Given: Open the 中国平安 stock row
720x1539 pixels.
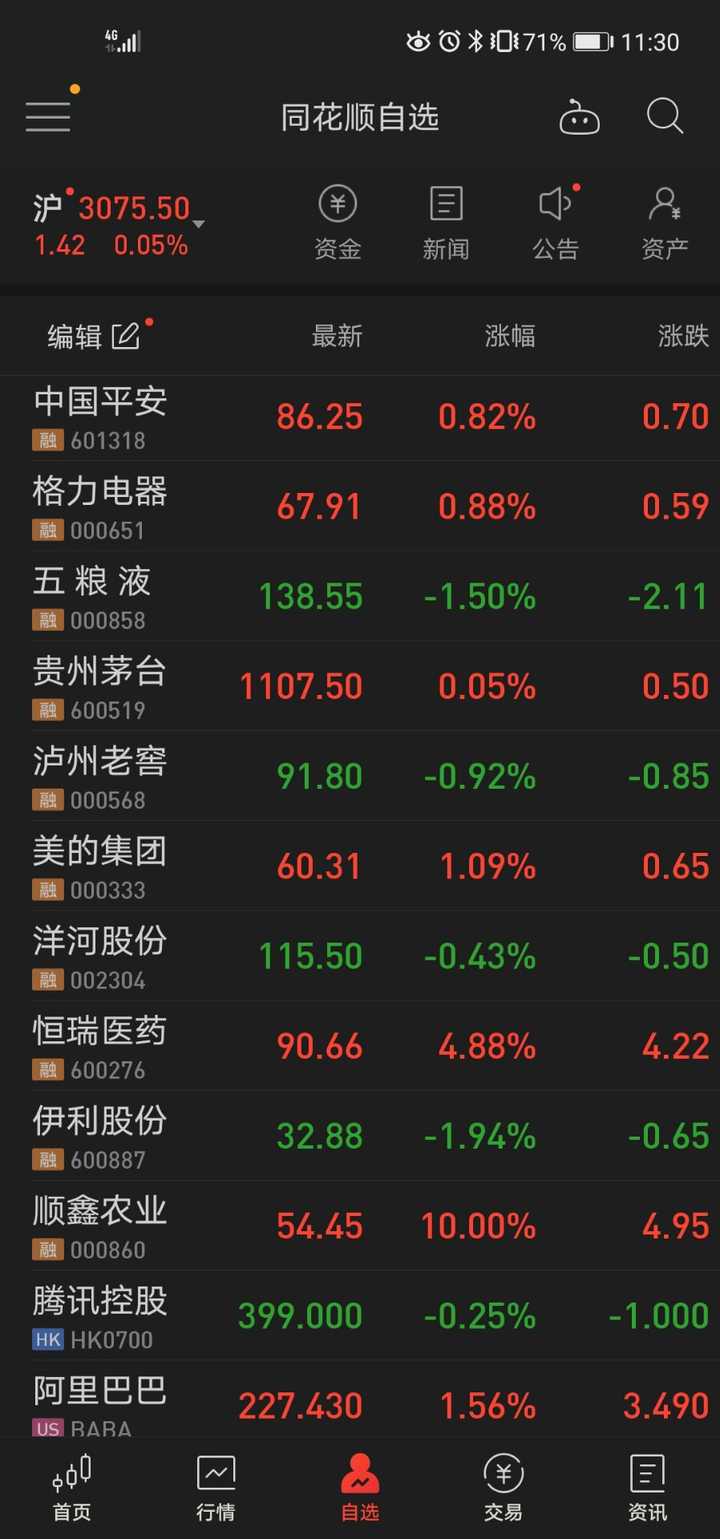Looking at the screenshot, I should coord(360,418).
